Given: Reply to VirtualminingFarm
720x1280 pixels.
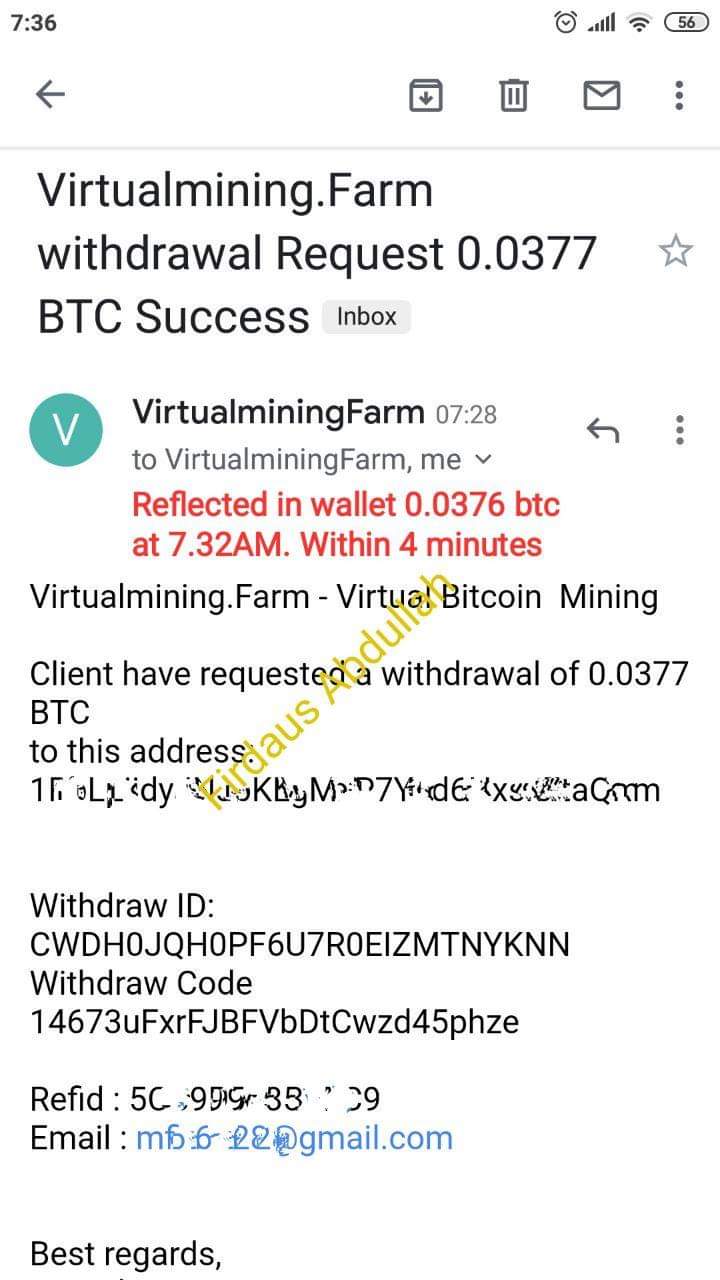Looking at the screenshot, I should (603, 430).
